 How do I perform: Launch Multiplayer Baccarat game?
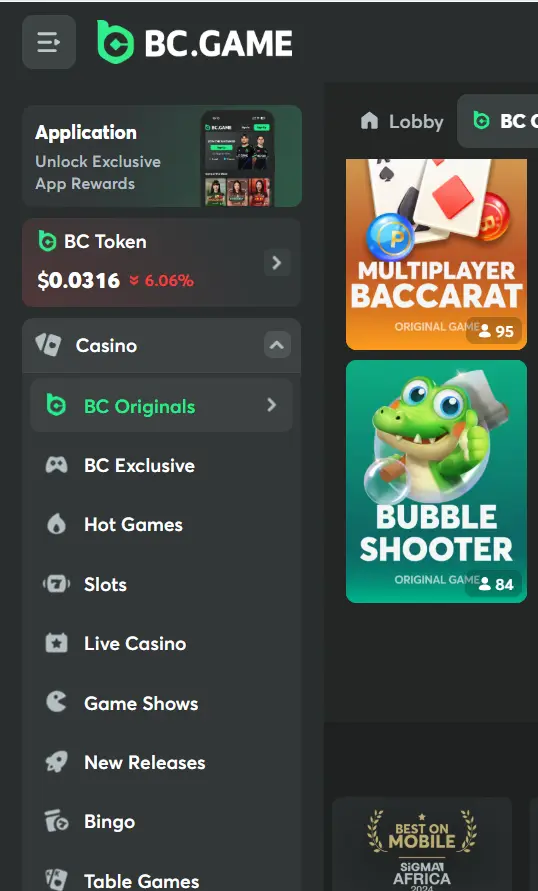(436, 254)
